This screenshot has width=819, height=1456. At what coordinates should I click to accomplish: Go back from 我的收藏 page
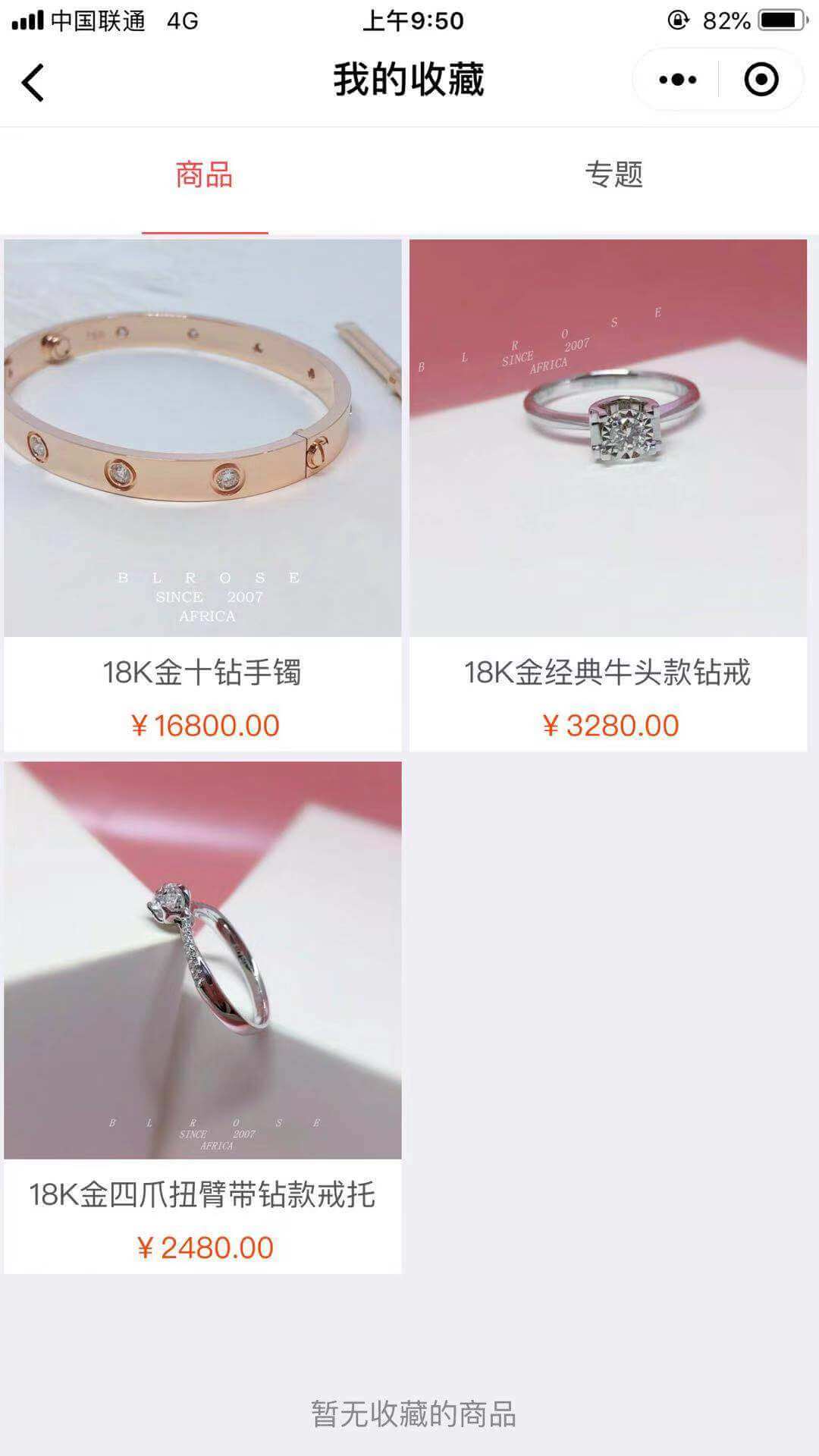coord(33,81)
